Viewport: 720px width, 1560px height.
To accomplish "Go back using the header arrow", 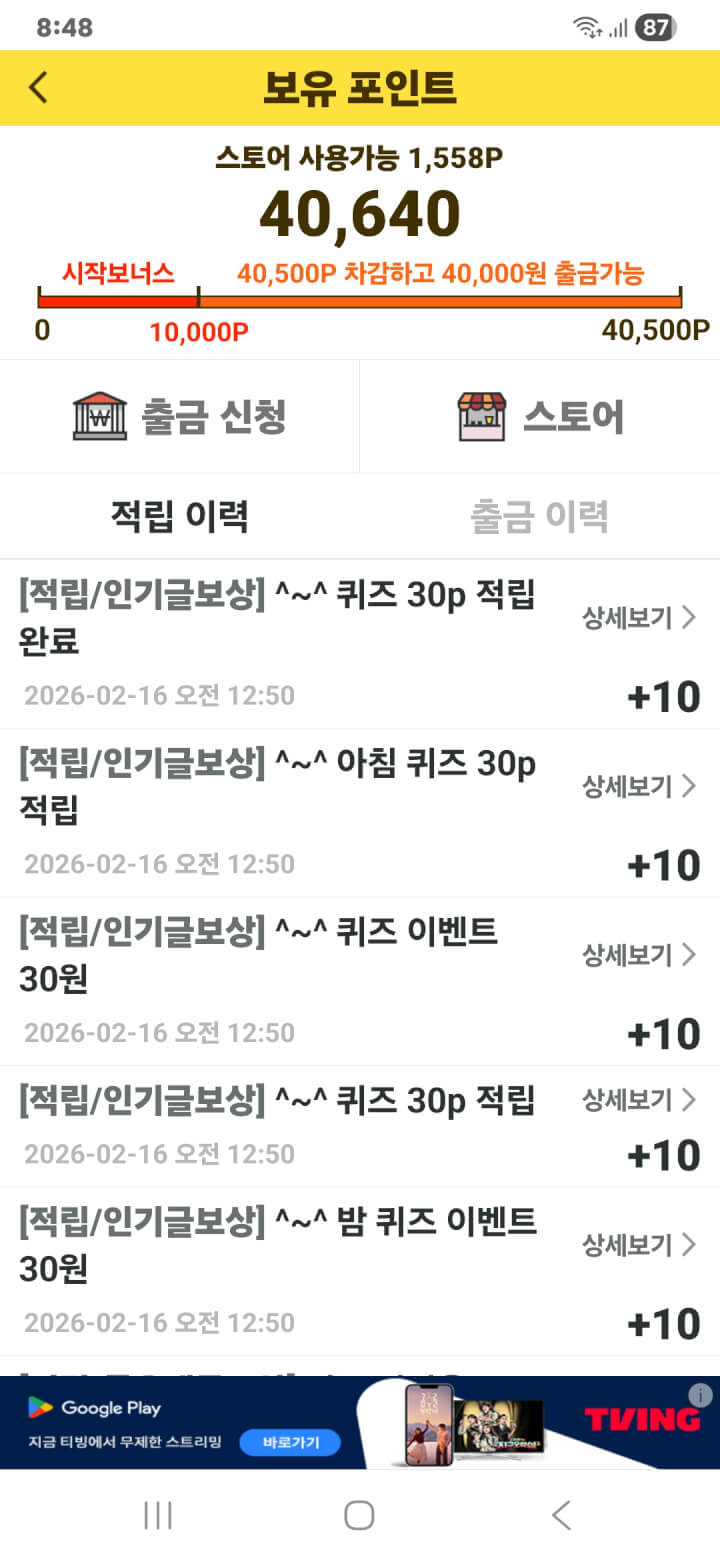I will 38,88.
